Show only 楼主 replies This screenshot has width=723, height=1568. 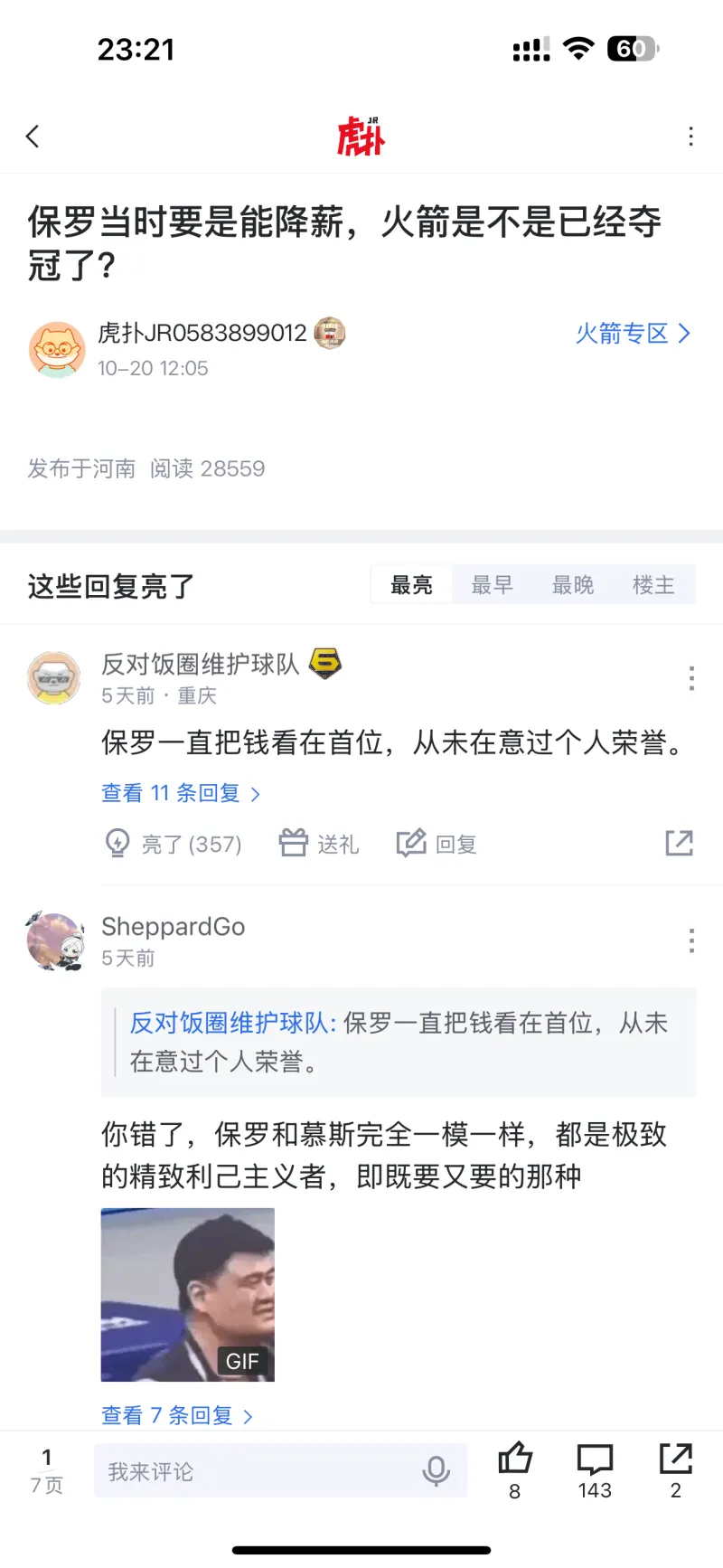pos(653,585)
